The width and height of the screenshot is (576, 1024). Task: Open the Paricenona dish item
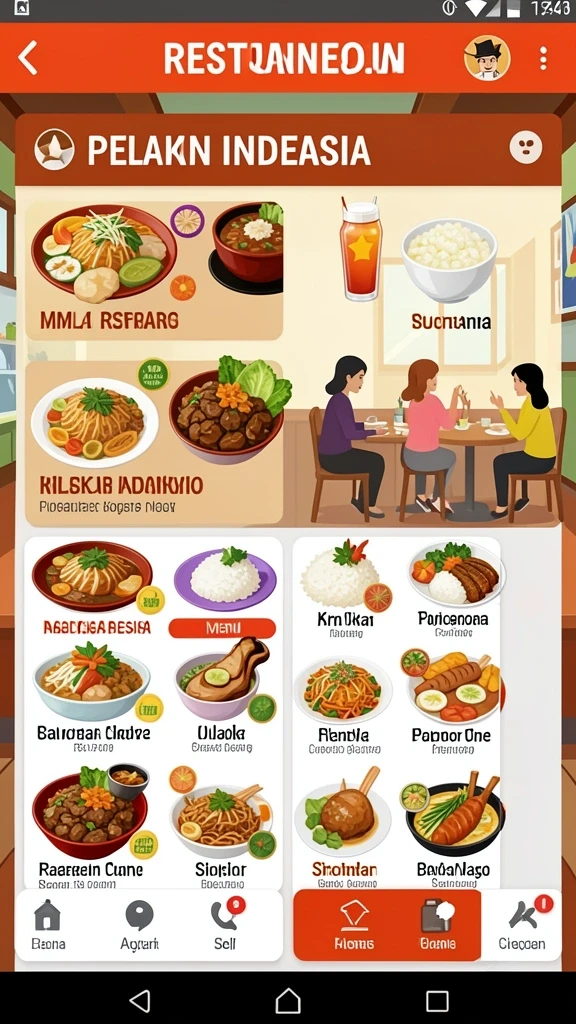[x=453, y=586]
